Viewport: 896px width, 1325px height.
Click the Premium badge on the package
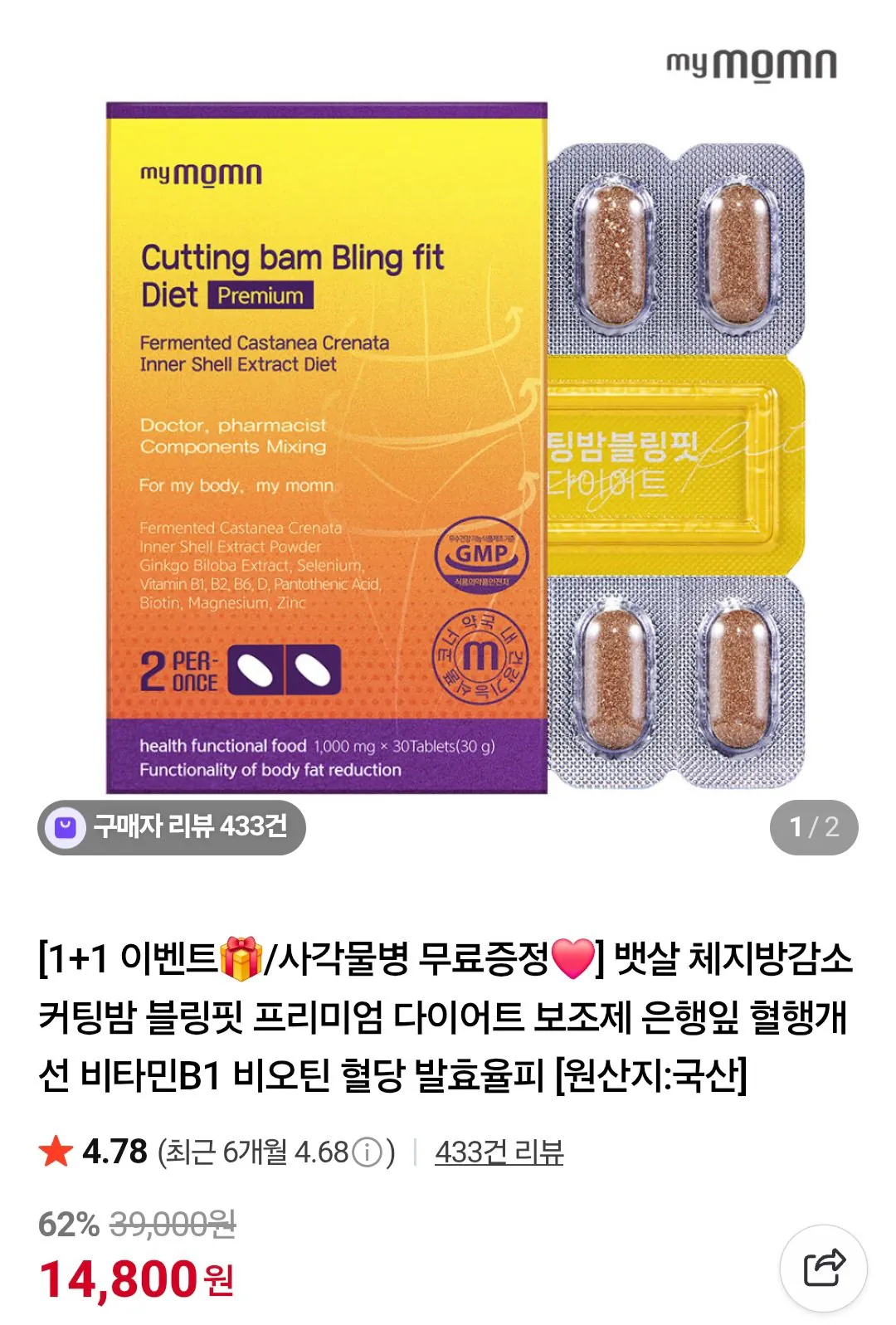pyautogui.click(x=260, y=295)
